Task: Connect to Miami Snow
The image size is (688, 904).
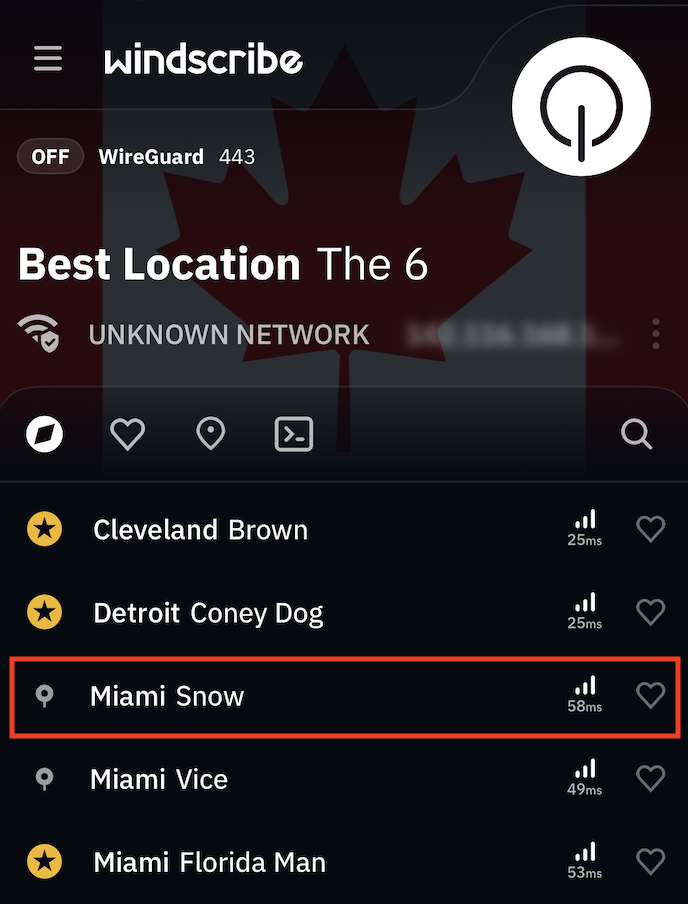Action: [x=167, y=696]
